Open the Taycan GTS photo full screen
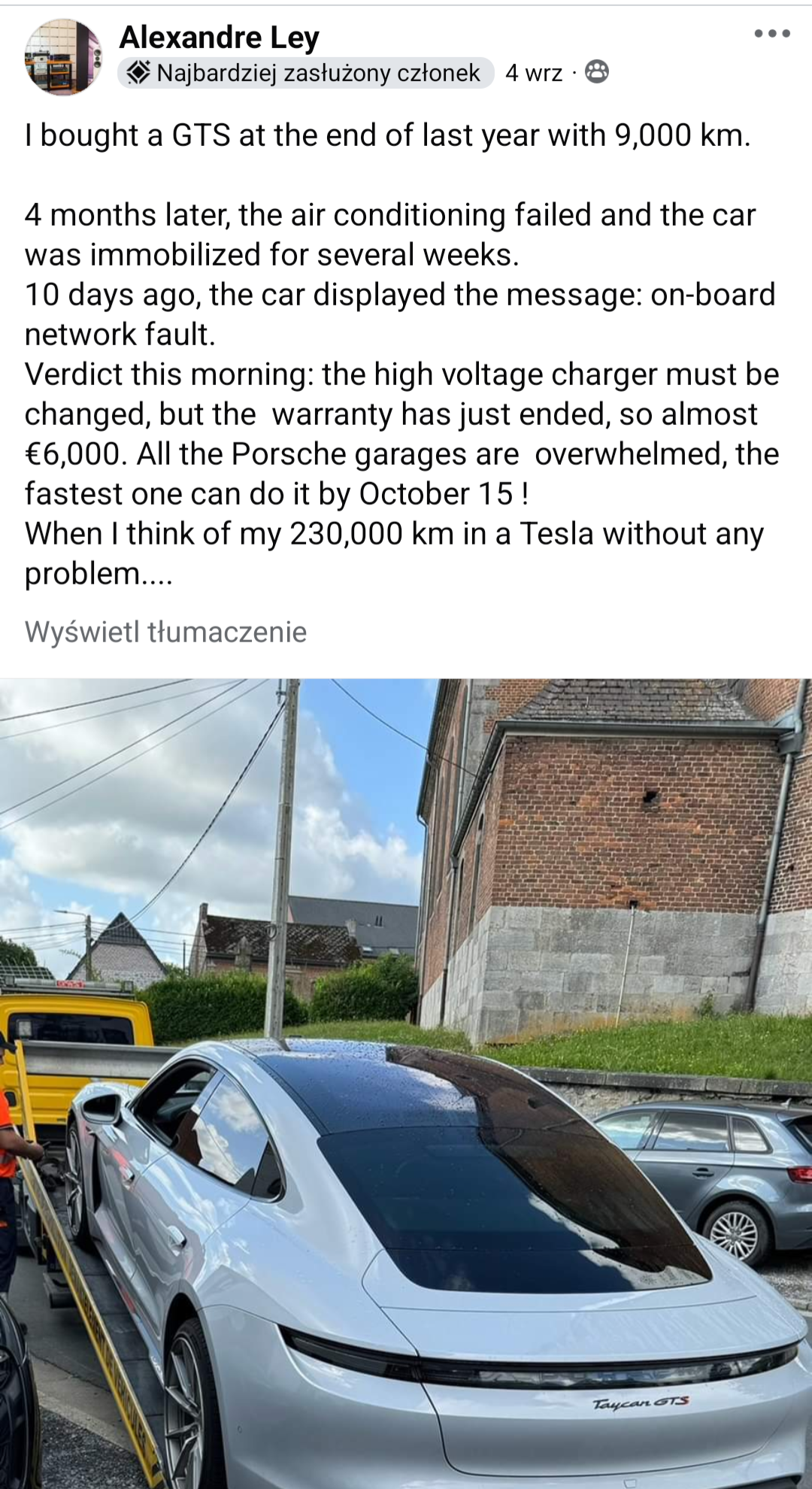812x1489 pixels. tap(406, 1083)
